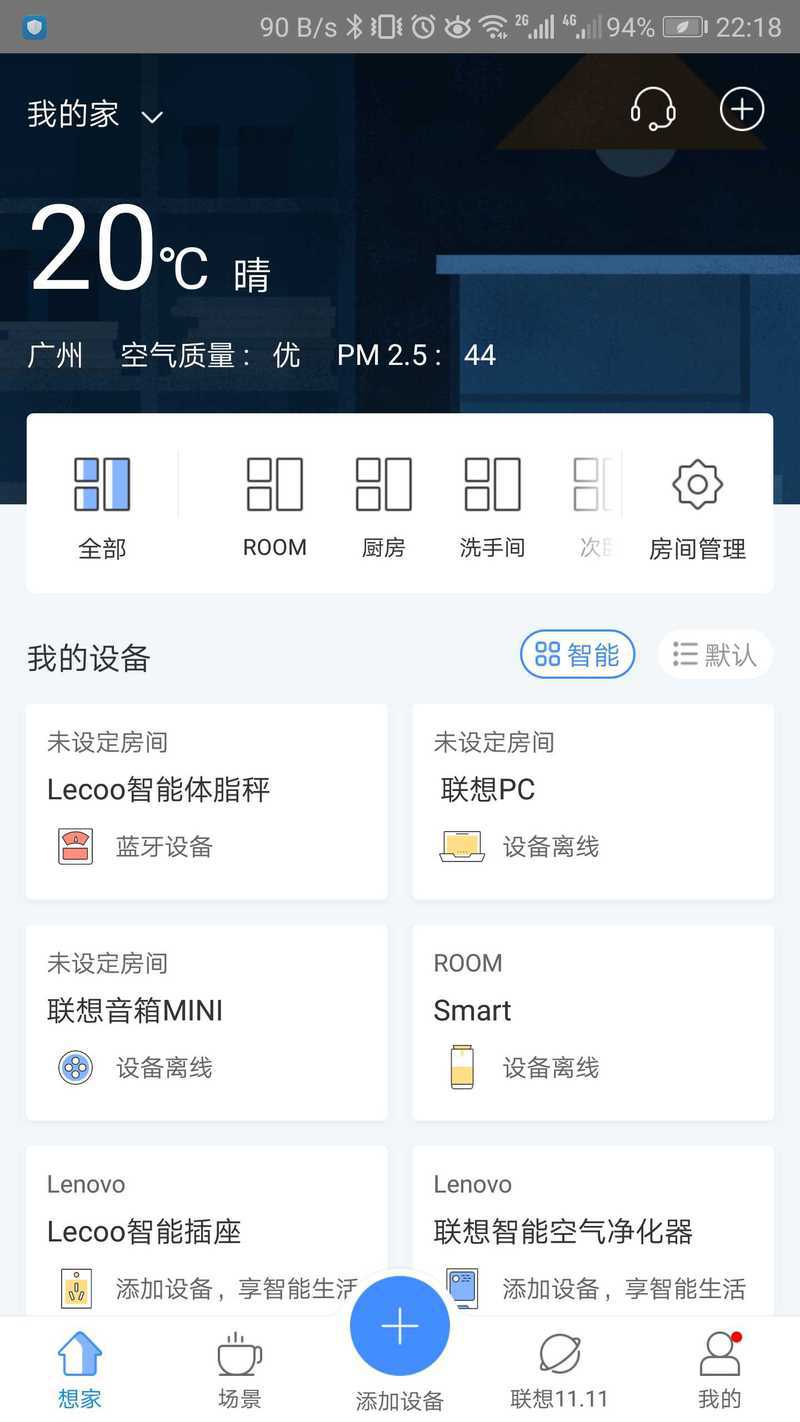Open customer service headset icon
This screenshot has height=1422, width=800.
[653, 109]
